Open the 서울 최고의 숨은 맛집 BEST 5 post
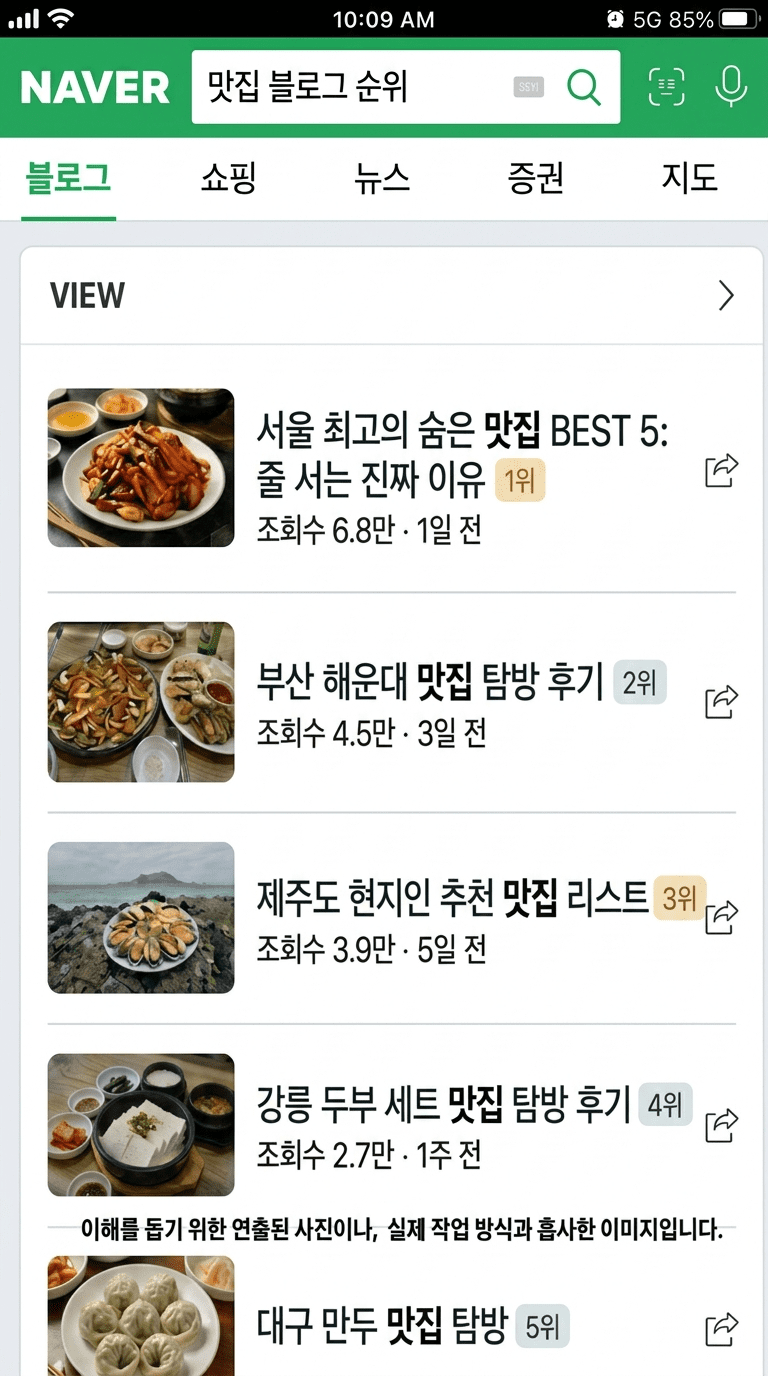Viewport: 768px width, 1376px height. pyautogui.click(x=462, y=455)
